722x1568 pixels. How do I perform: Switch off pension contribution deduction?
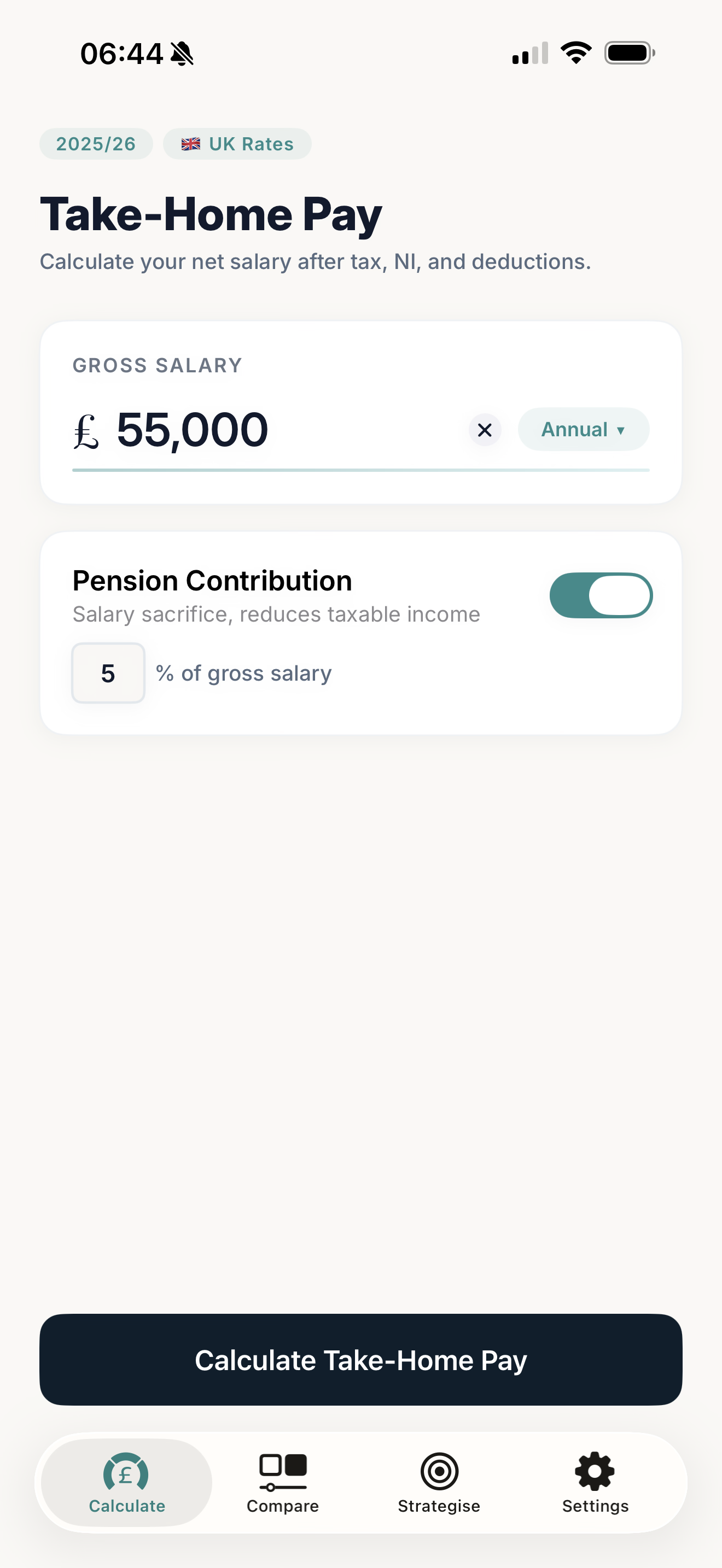(602, 596)
